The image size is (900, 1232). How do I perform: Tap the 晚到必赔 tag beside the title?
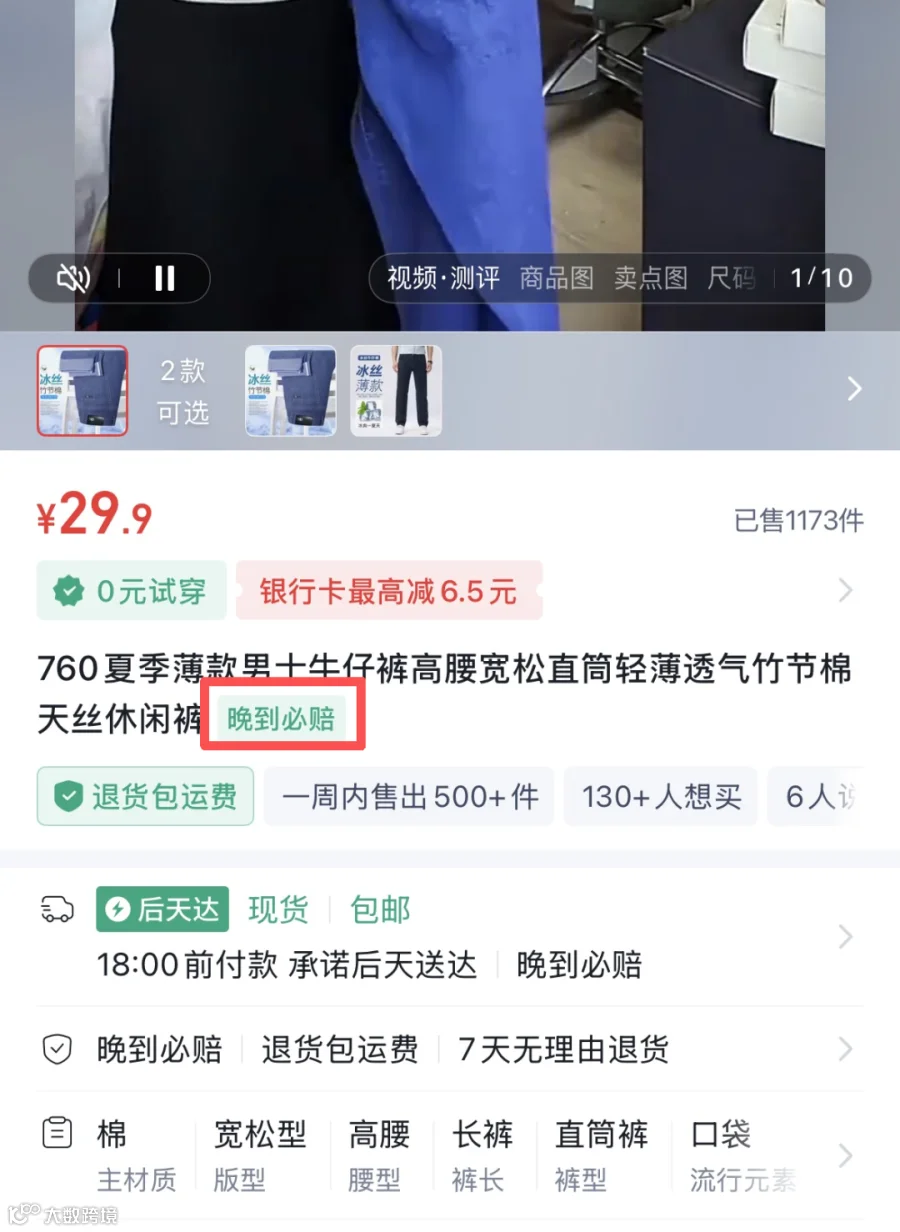pos(281,719)
